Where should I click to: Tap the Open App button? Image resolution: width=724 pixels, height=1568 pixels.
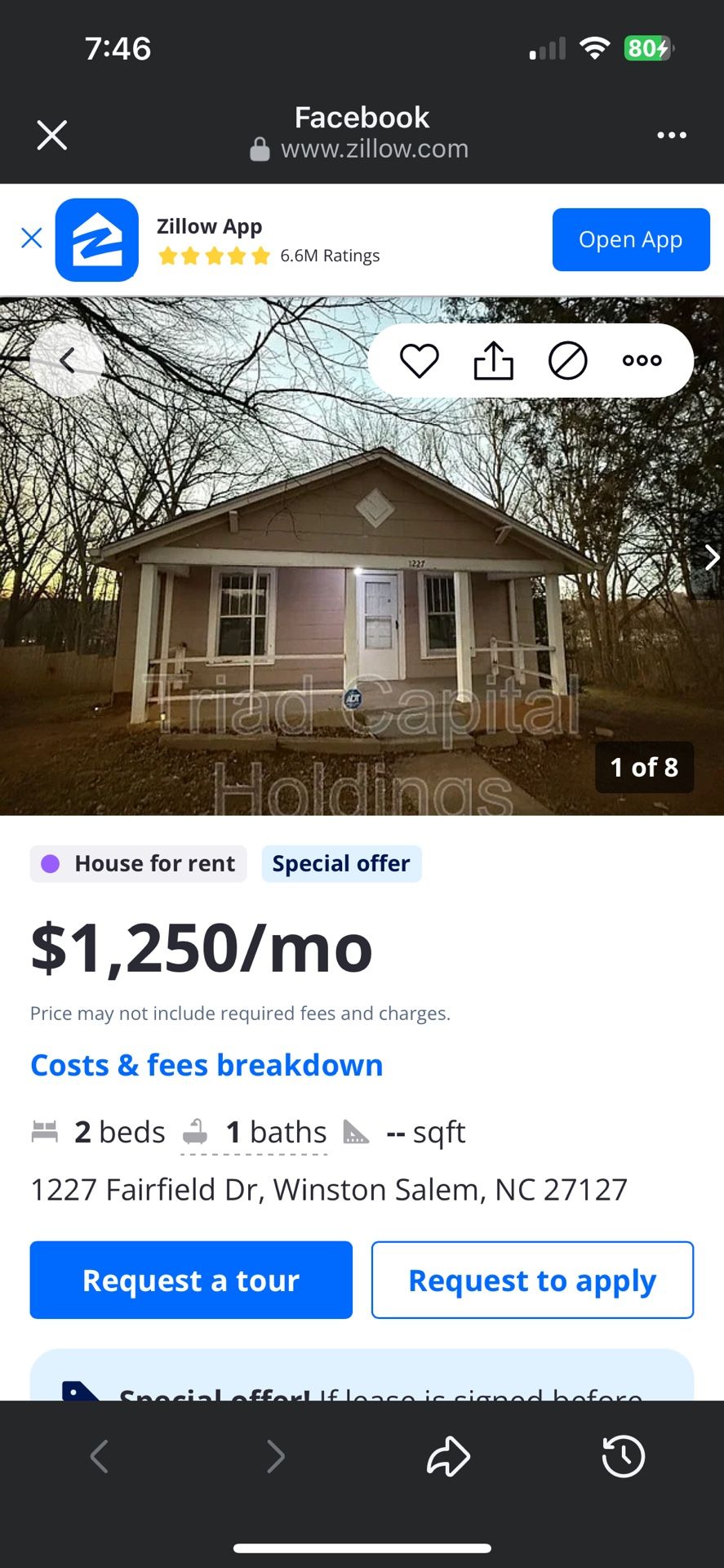631,239
